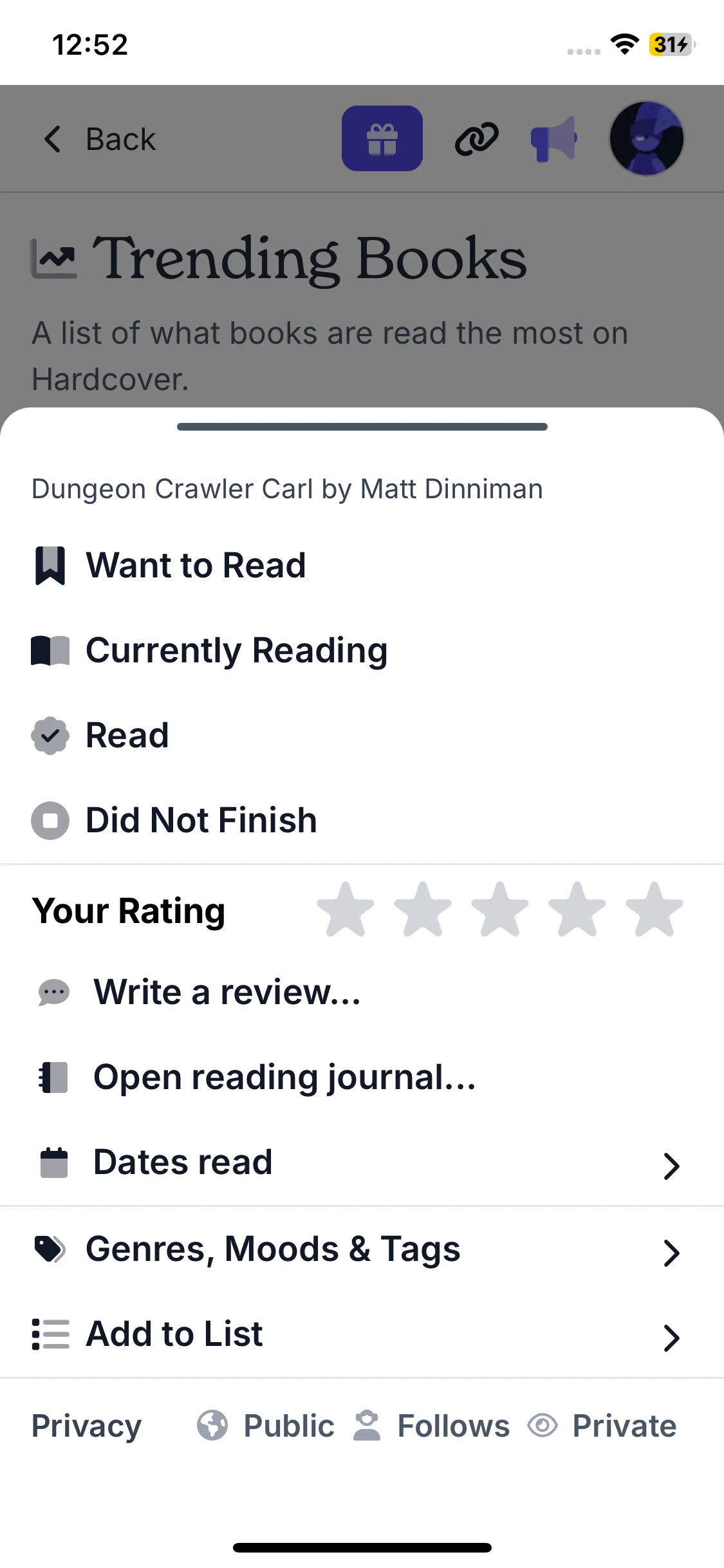Set status to Currently Reading
The width and height of the screenshot is (724, 1568).
(x=236, y=650)
